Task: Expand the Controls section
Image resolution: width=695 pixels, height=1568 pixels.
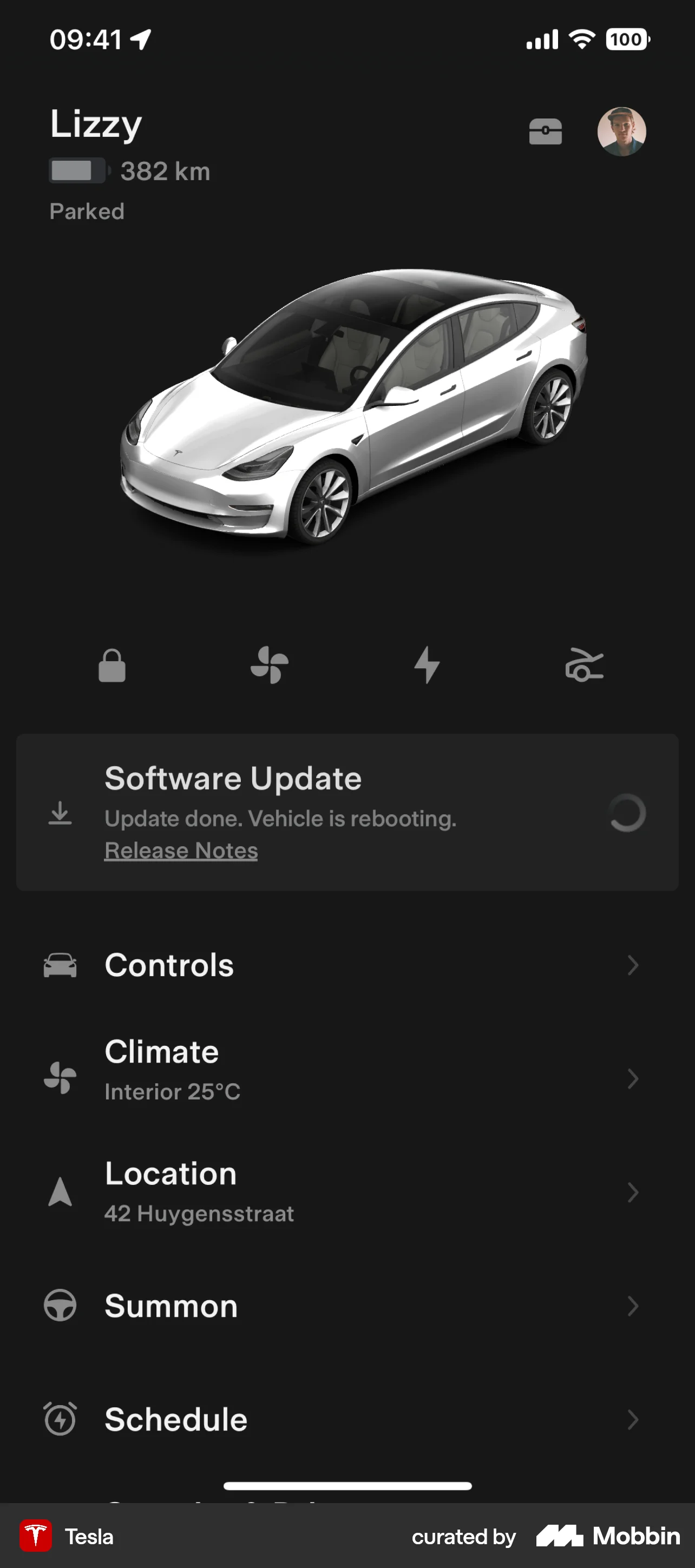Action: (x=633, y=965)
